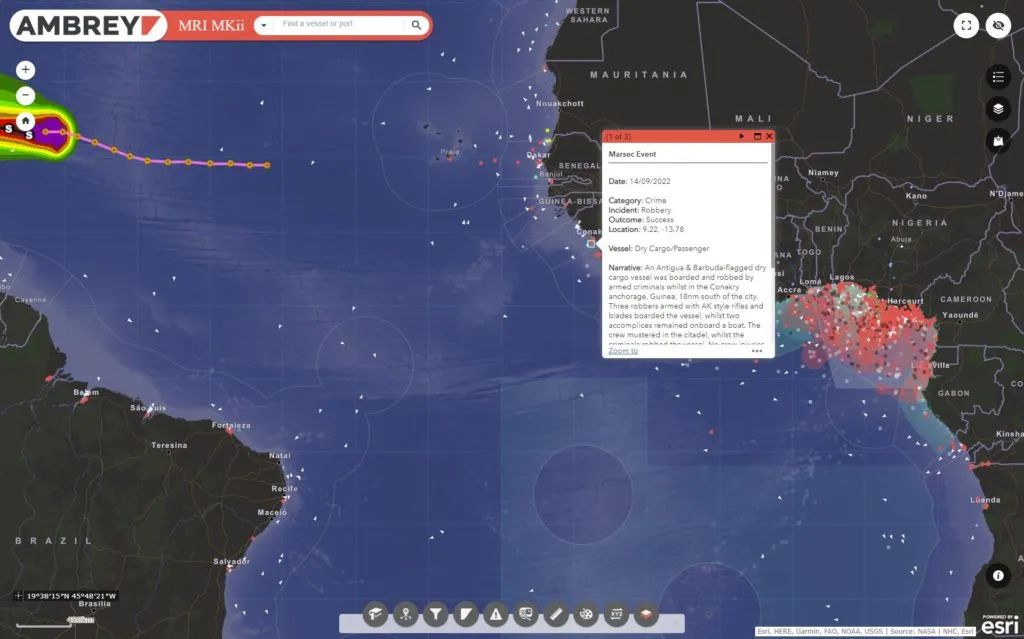Image resolution: width=1024 pixels, height=639 pixels.
Task: Open the search type dropdown arrow
Action: (x=262, y=24)
